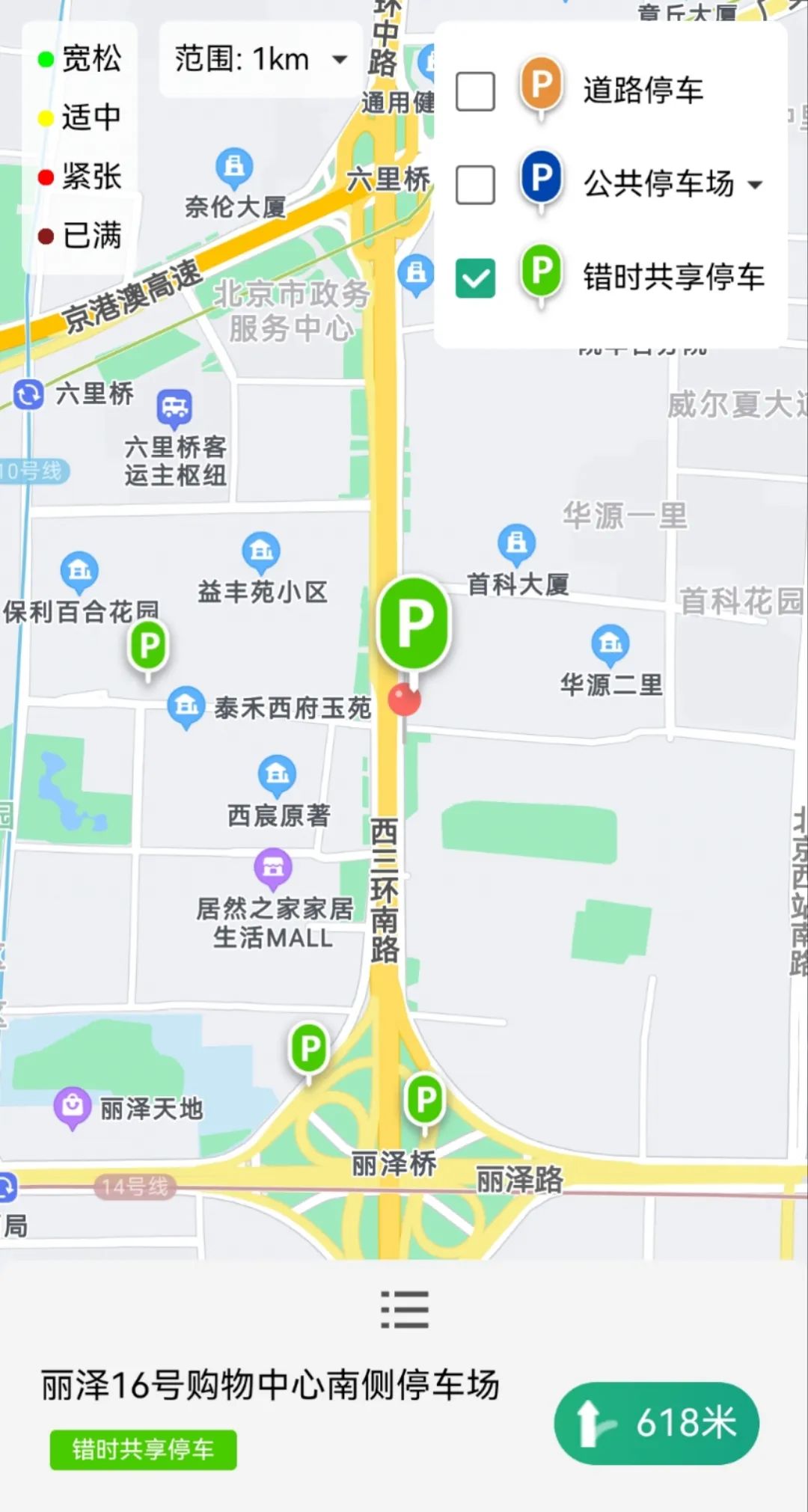
Task: Open the parking list icon
Action: tap(404, 1309)
